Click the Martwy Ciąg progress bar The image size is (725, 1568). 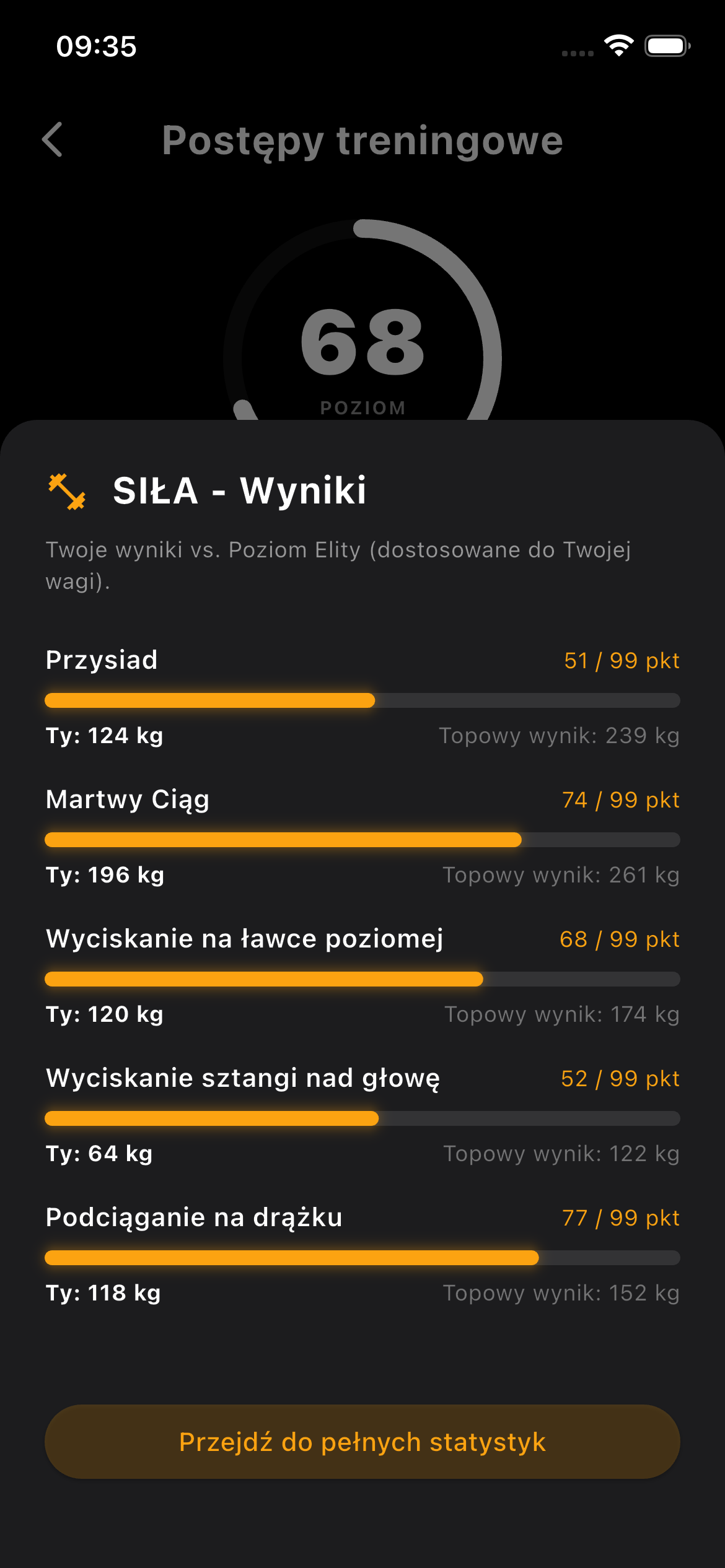[x=362, y=840]
